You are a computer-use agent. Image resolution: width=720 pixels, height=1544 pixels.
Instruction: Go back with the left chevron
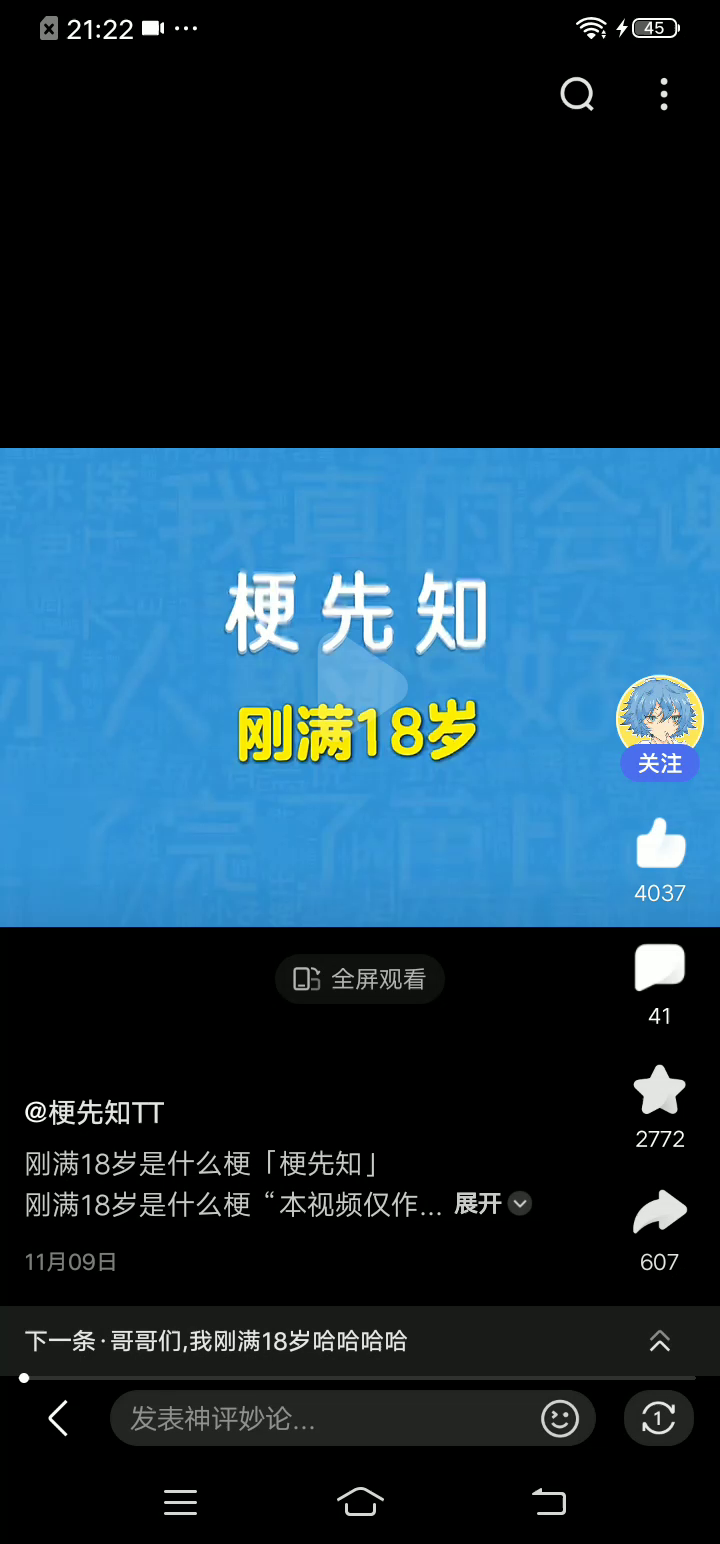point(58,1418)
